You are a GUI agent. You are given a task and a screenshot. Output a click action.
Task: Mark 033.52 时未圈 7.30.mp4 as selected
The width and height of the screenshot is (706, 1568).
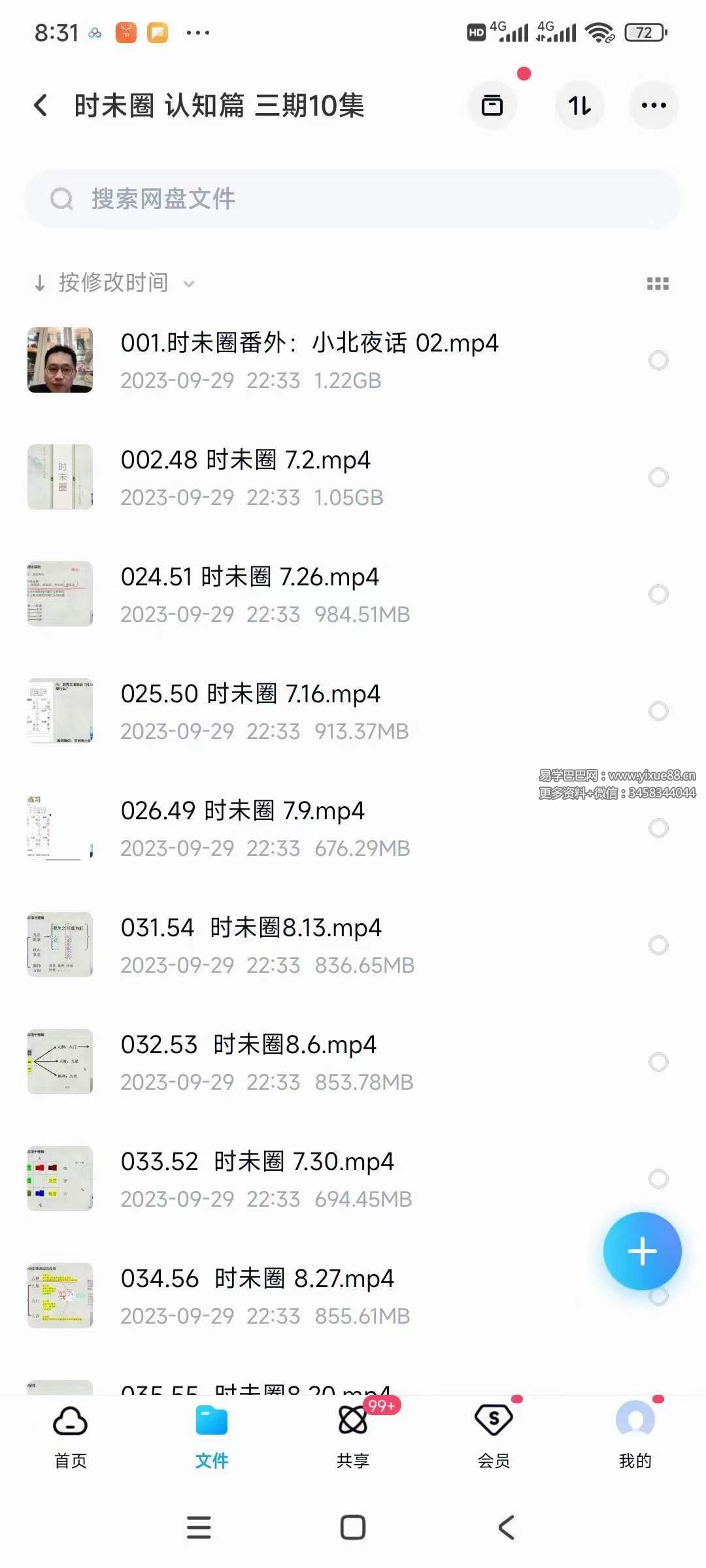tap(658, 1179)
